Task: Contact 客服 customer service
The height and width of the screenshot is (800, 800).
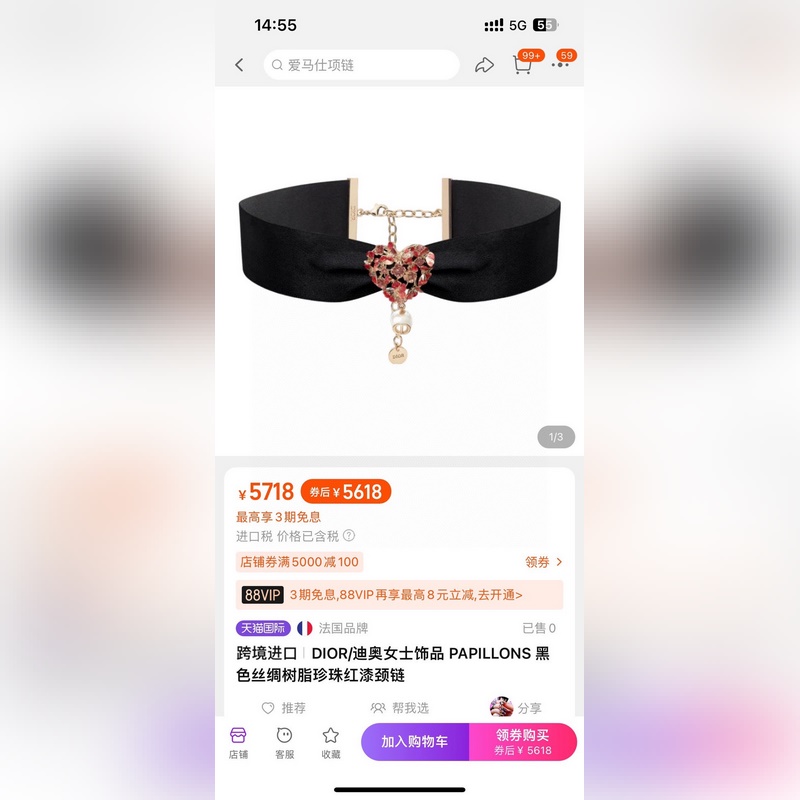Action: (x=284, y=743)
